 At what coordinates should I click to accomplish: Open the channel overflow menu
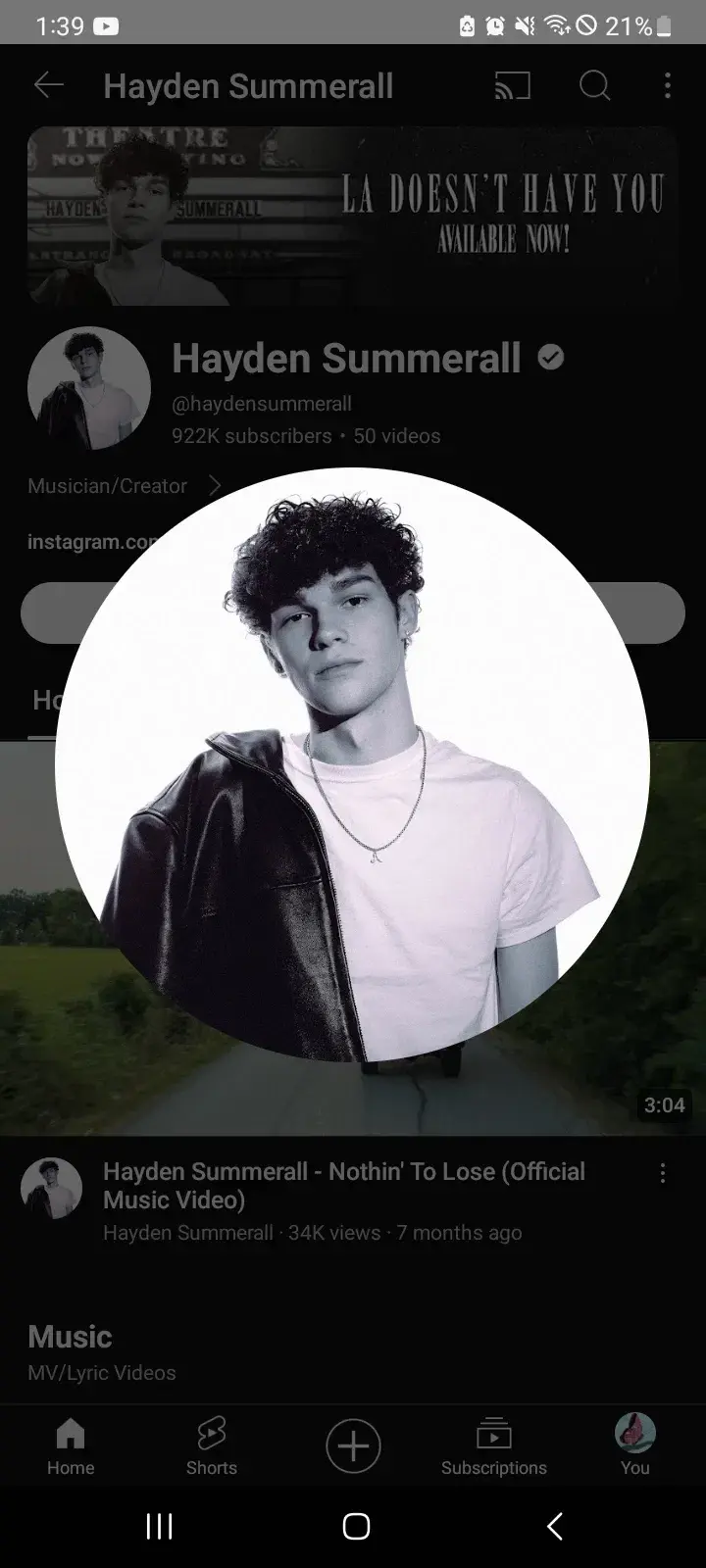tap(667, 86)
